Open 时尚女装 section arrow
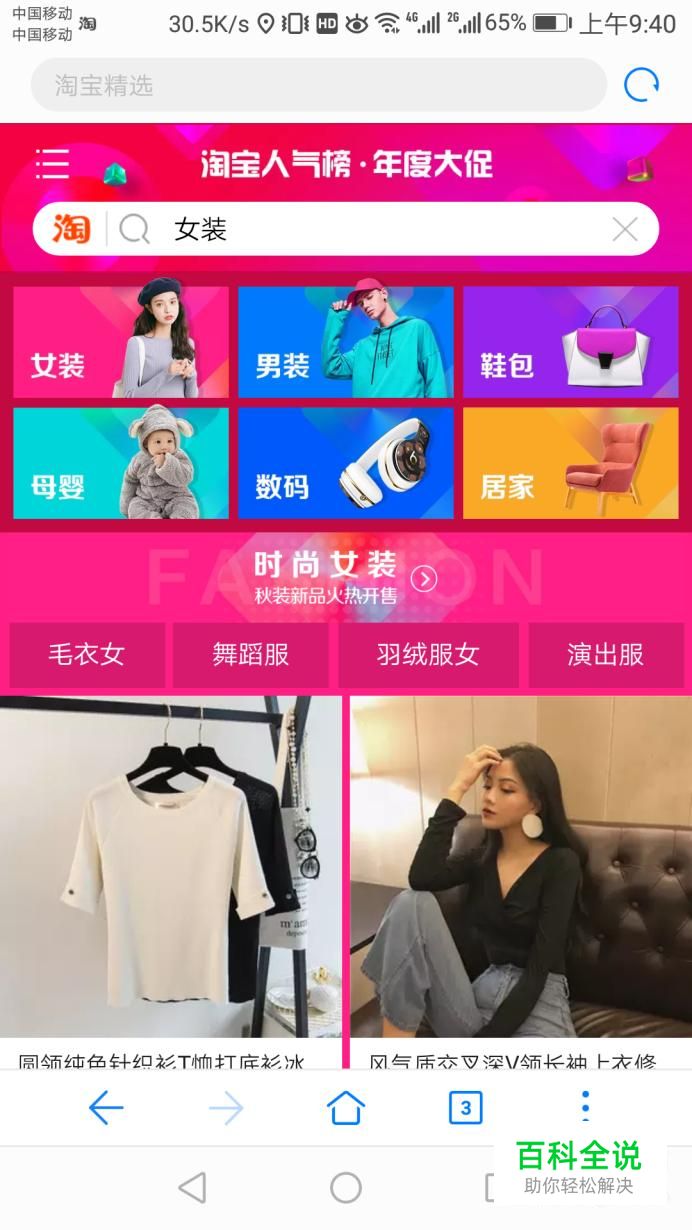This screenshot has height=1230, width=692. click(424, 579)
